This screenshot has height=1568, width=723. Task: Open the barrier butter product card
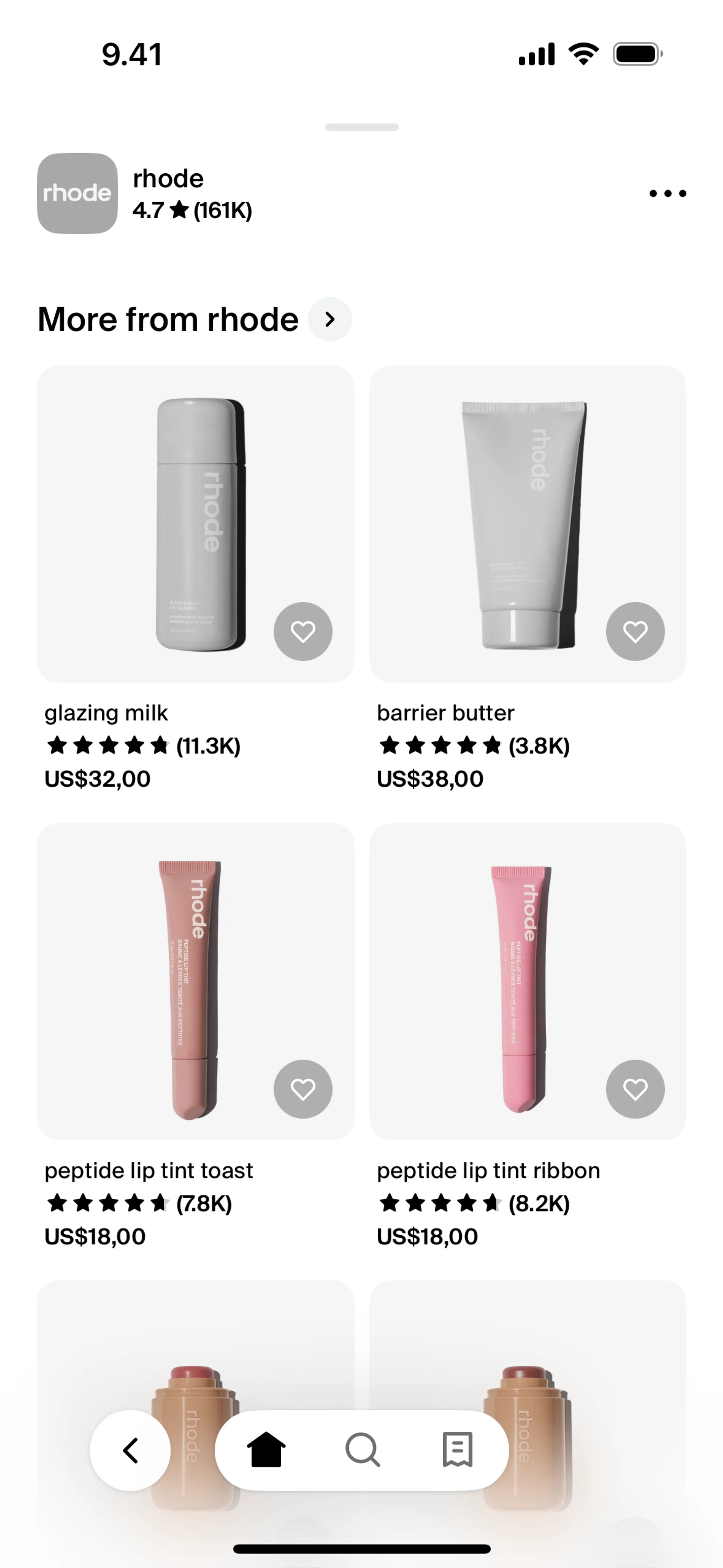[x=527, y=524]
